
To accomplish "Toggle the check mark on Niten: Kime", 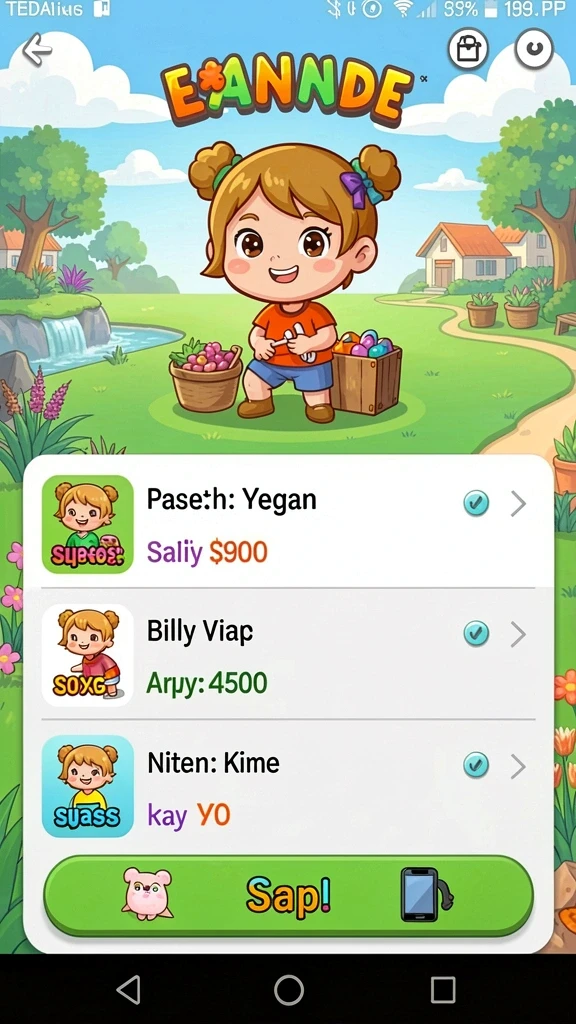I will tap(476, 765).
